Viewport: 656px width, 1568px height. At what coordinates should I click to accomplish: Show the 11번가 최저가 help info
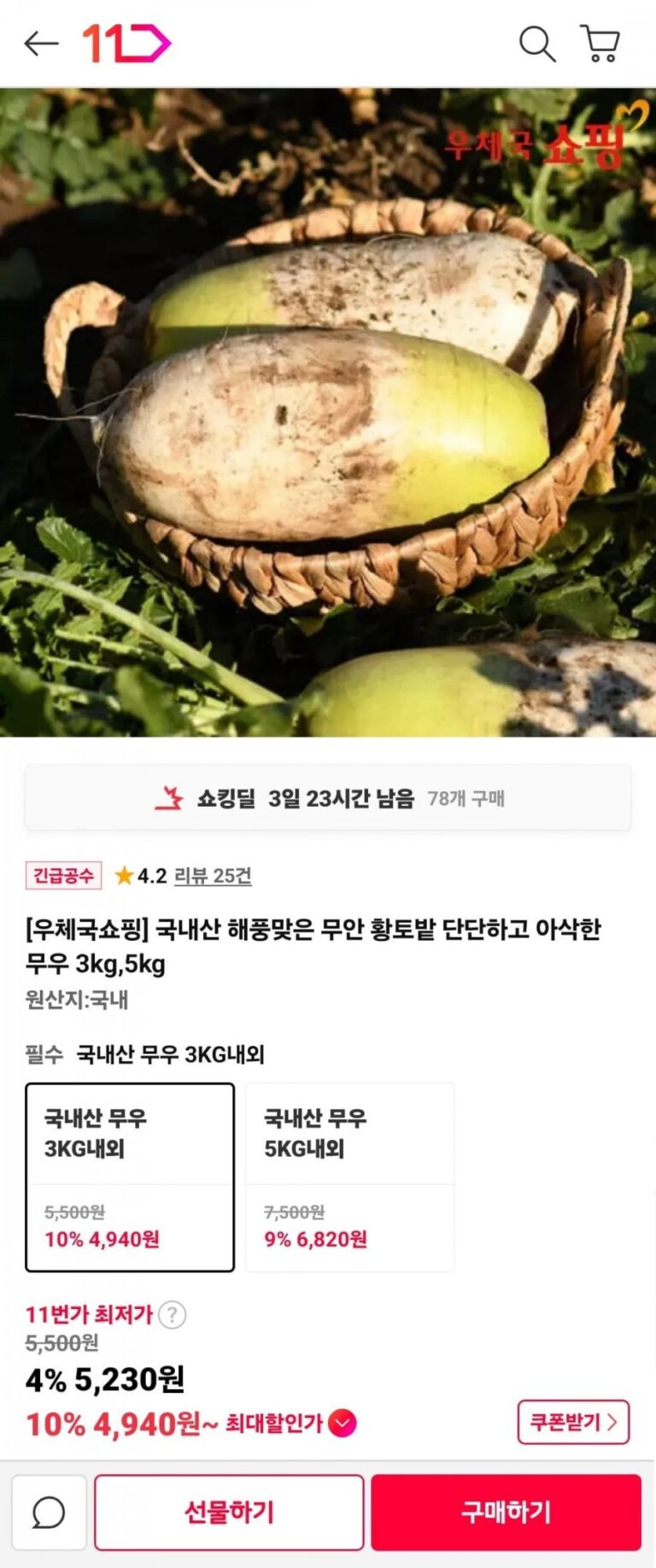pyautogui.click(x=173, y=1314)
